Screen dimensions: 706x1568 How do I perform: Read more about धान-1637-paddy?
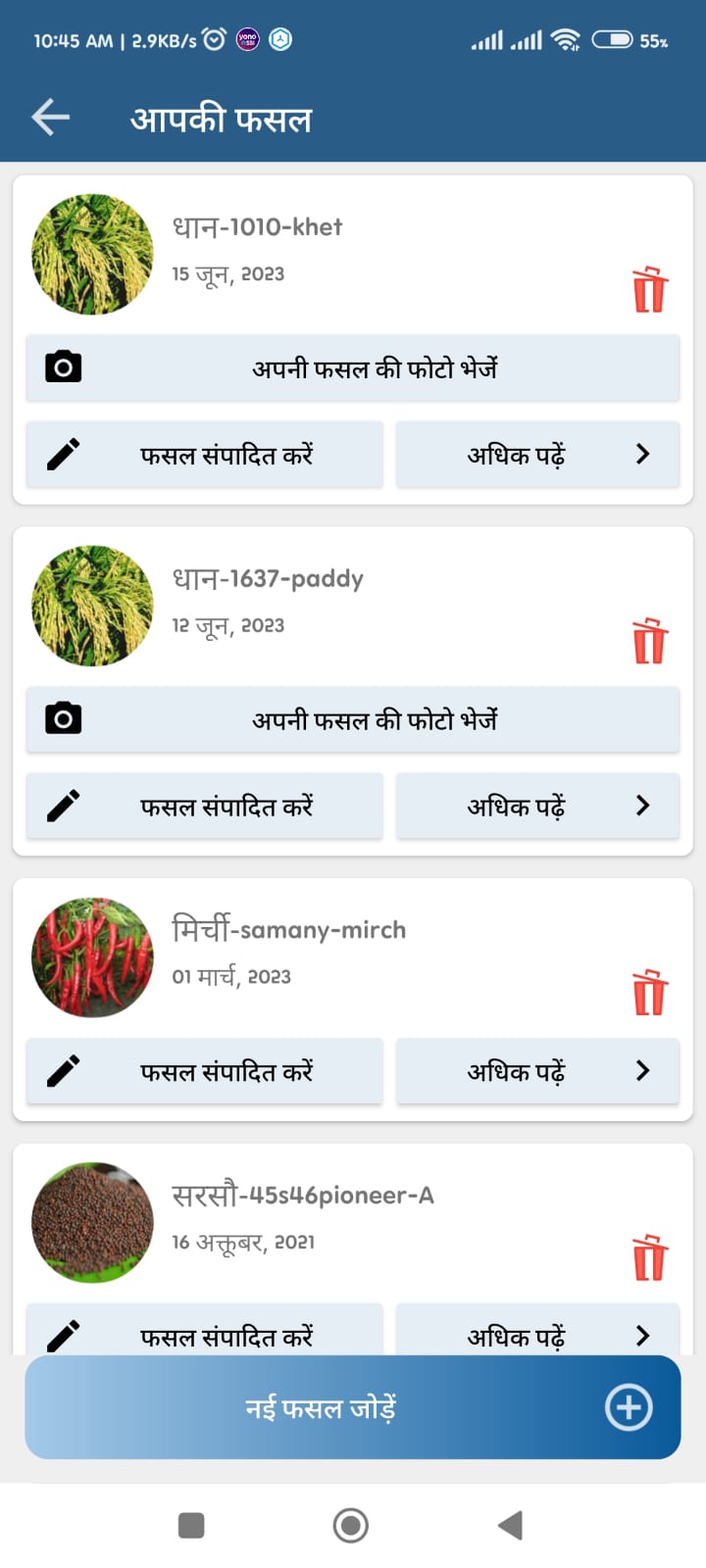click(537, 807)
